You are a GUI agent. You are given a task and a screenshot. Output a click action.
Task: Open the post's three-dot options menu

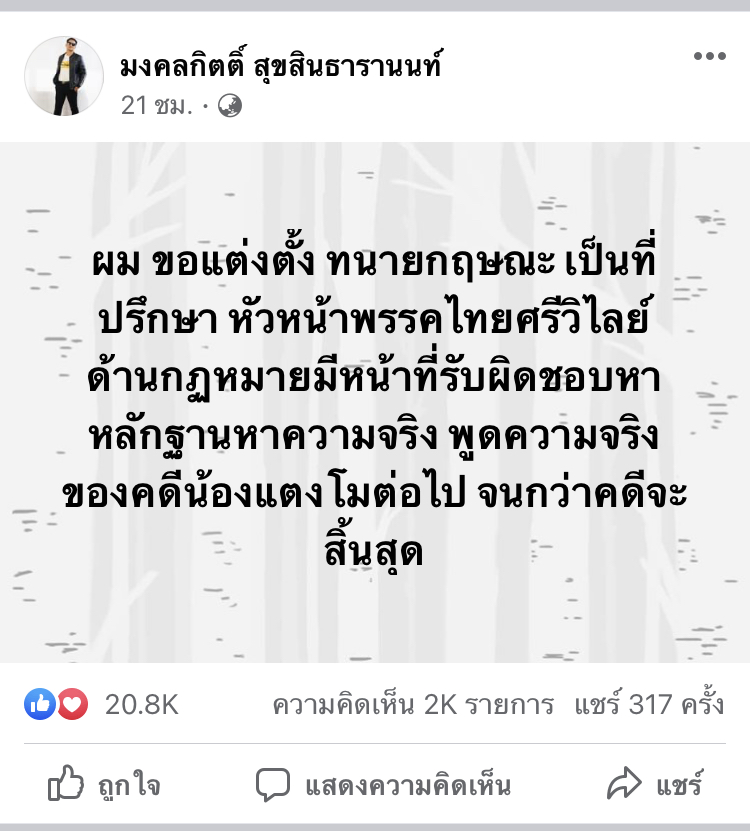(x=709, y=57)
